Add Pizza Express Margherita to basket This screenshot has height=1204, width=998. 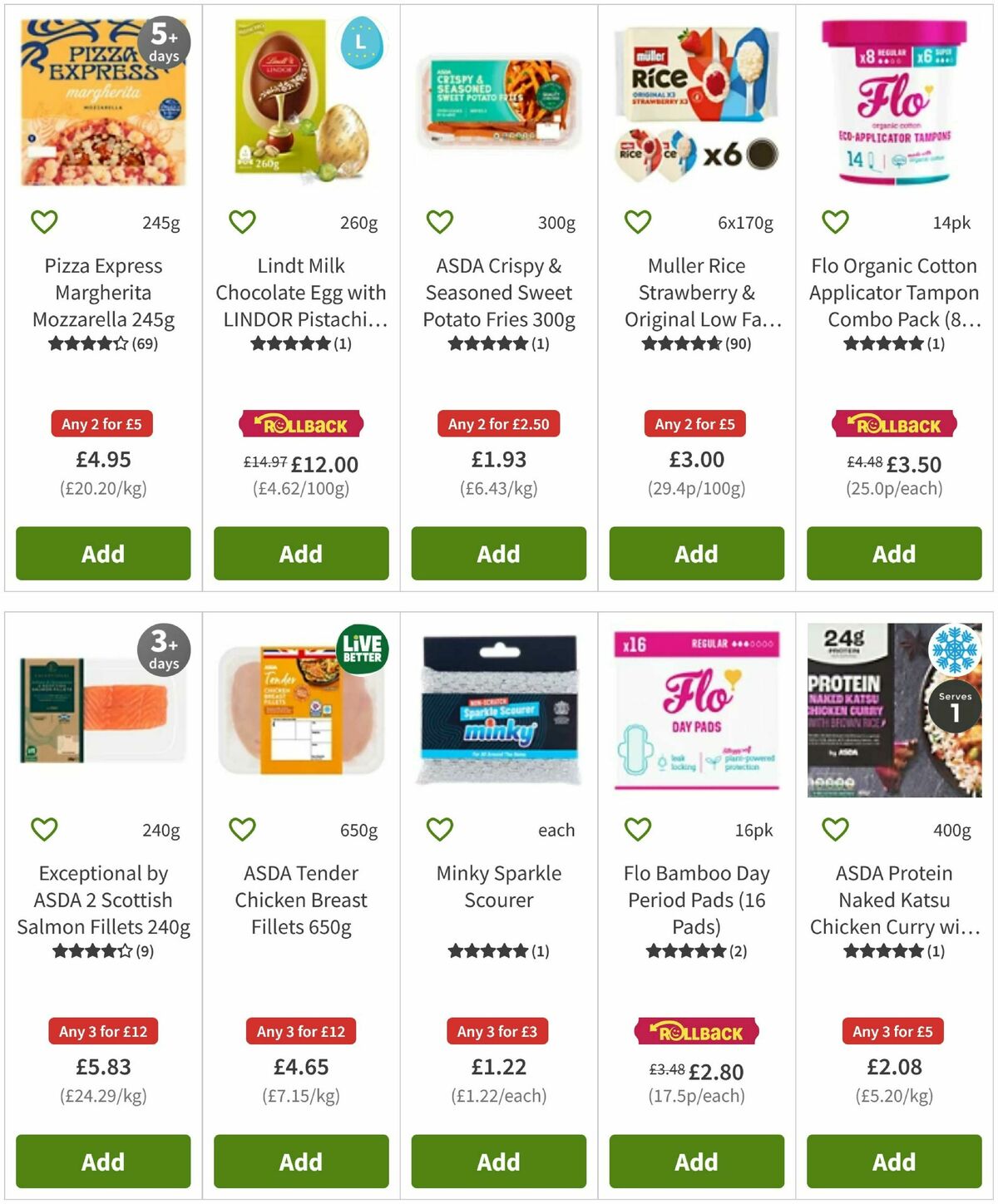point(102,554)
